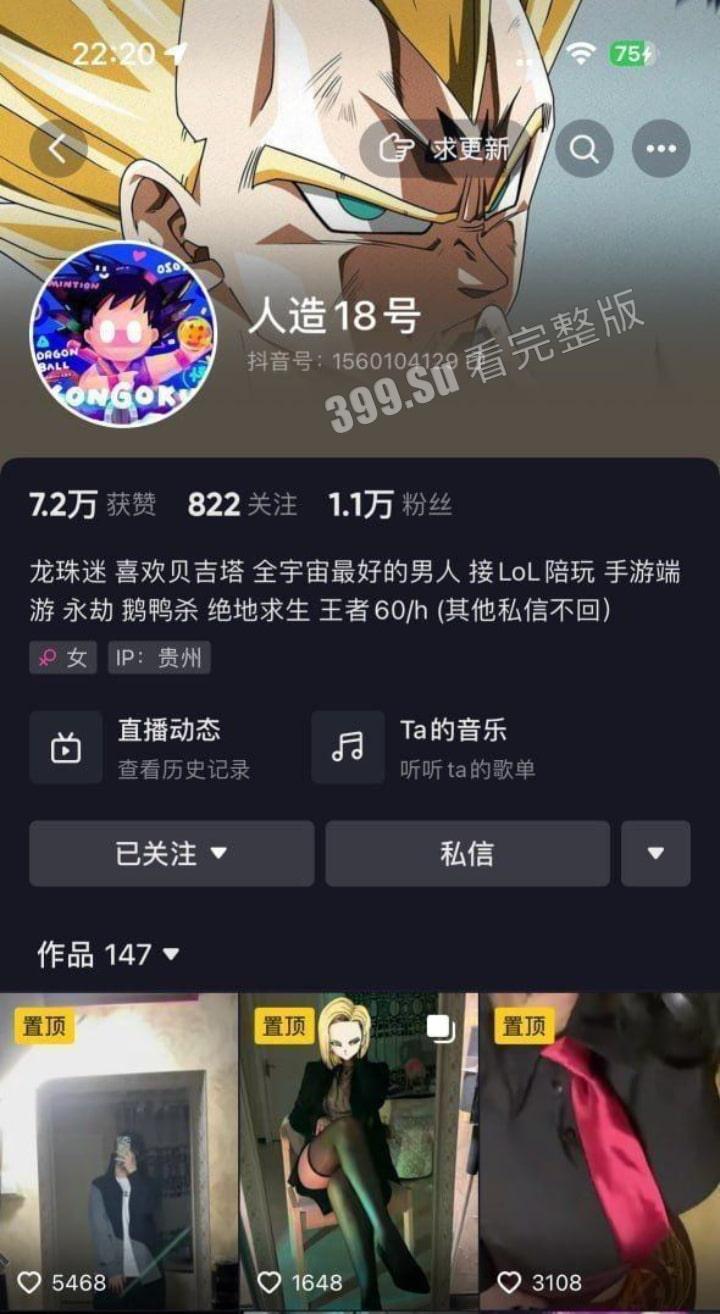Image resolution: width=720 pixels, height=1314 pixels.
Task: Tap 私信 to message the user
Action: tap(466, 853)
